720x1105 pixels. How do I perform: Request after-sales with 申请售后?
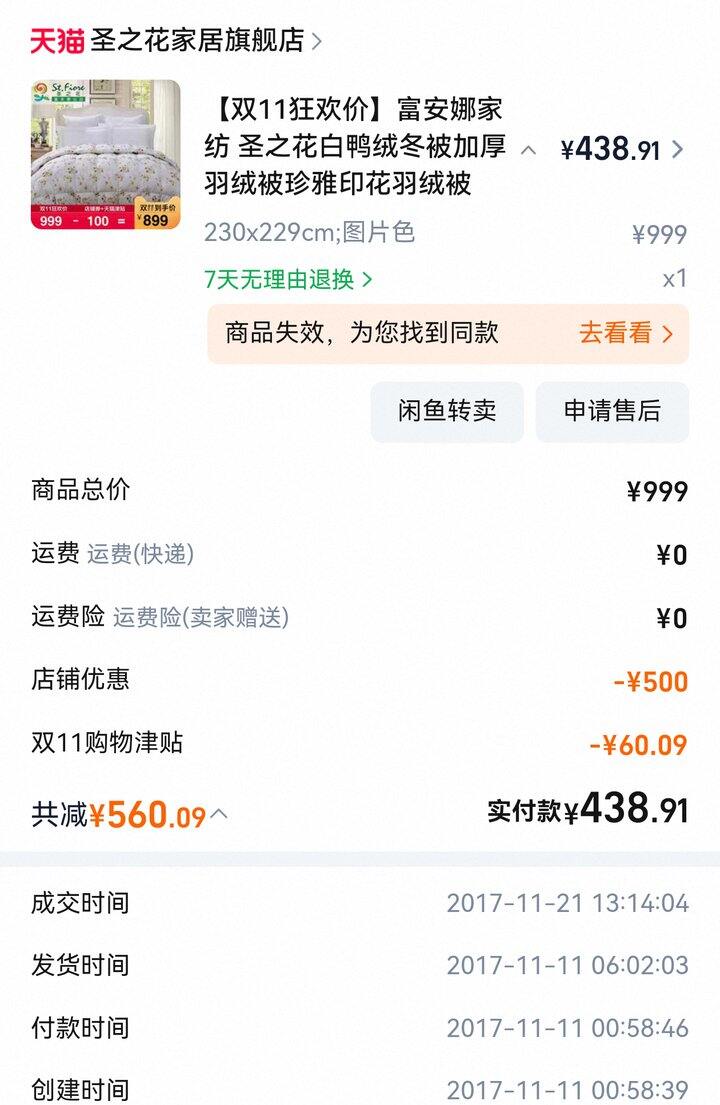612,411
